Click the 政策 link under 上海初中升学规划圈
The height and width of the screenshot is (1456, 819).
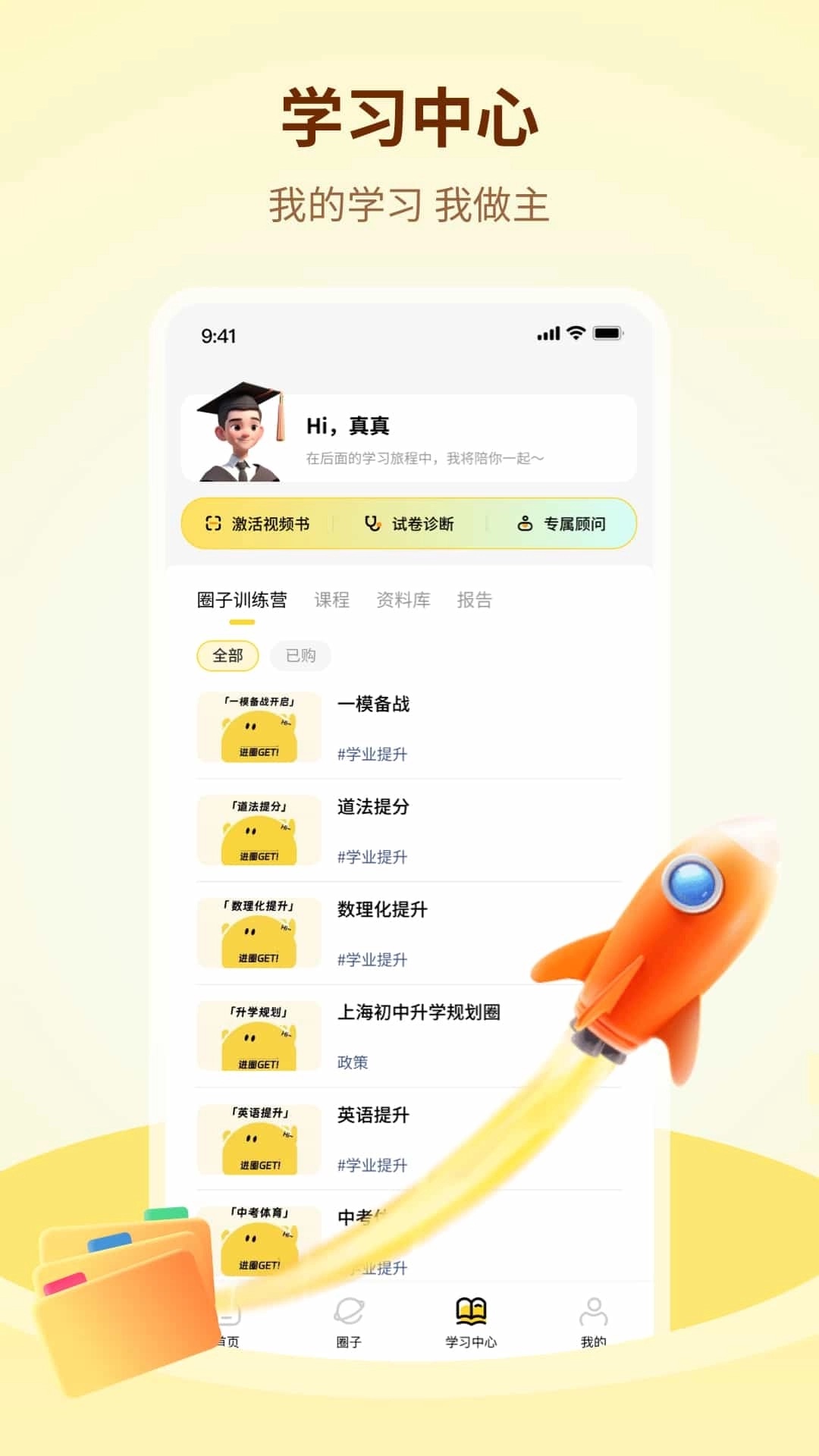[x=353, y=1063]
